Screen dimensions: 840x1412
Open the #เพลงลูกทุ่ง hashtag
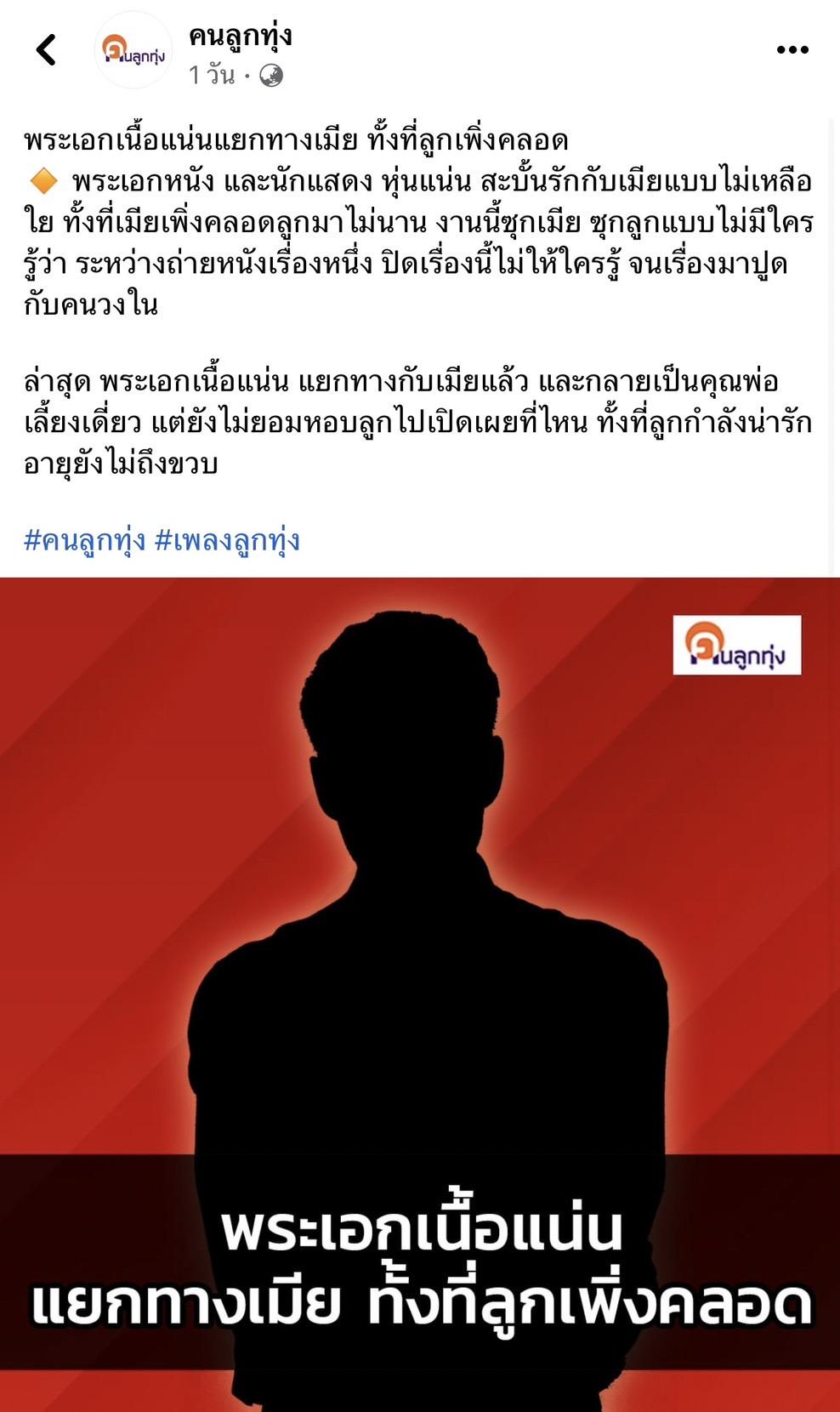[227, 540]
